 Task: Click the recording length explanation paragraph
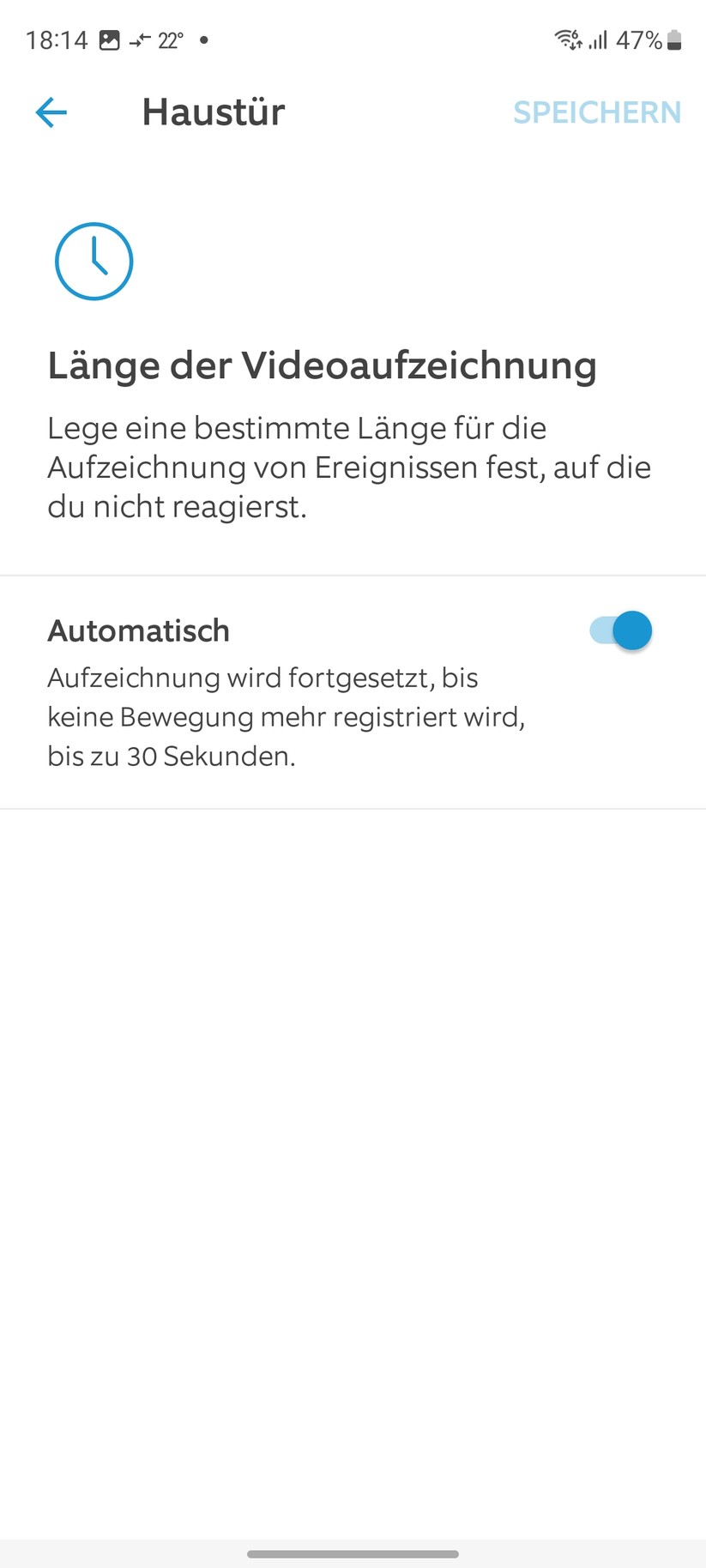348,467
